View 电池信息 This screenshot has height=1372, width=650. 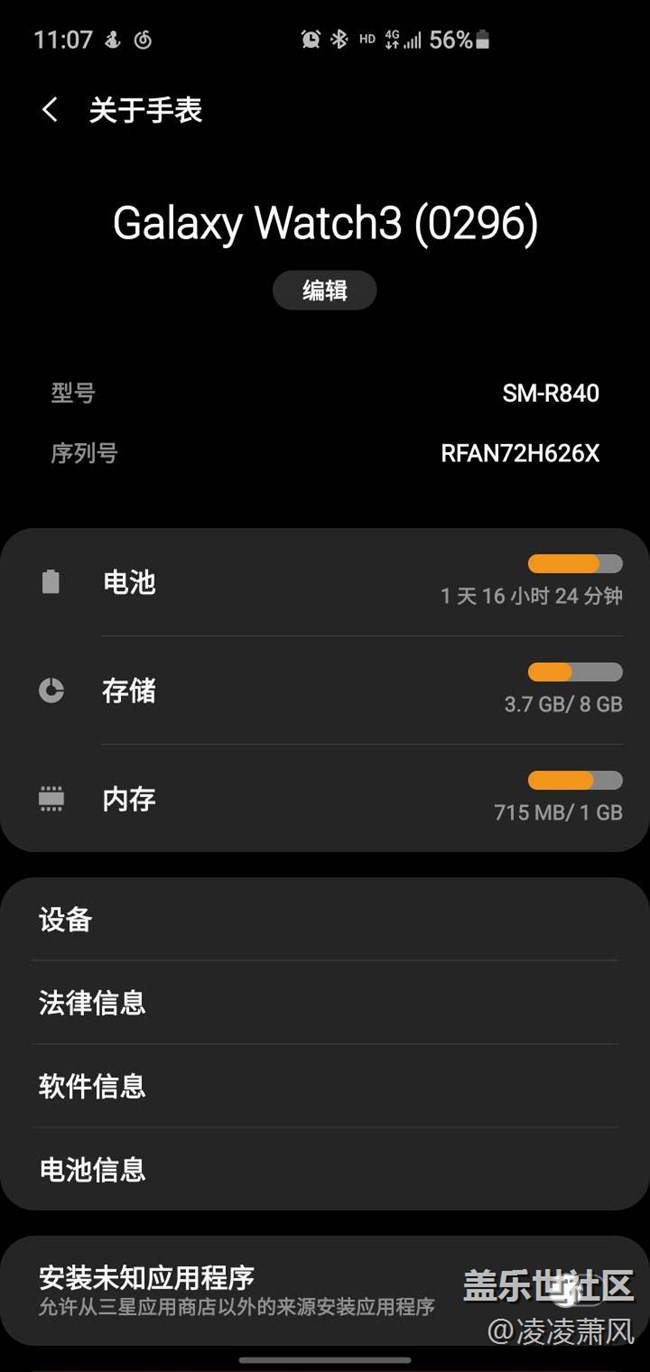325,1168
